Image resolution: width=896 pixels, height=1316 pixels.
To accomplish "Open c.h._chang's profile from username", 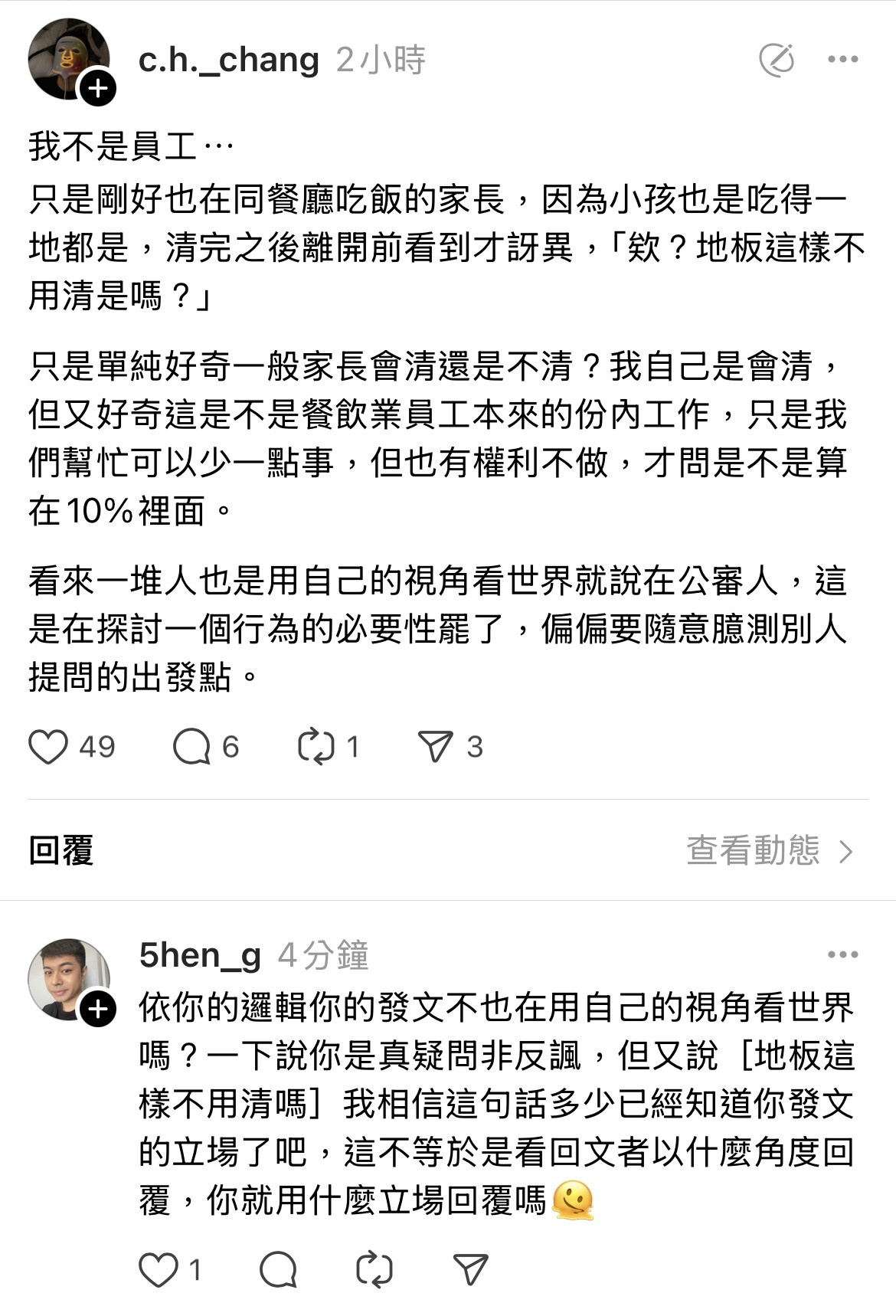I will 228,60.
